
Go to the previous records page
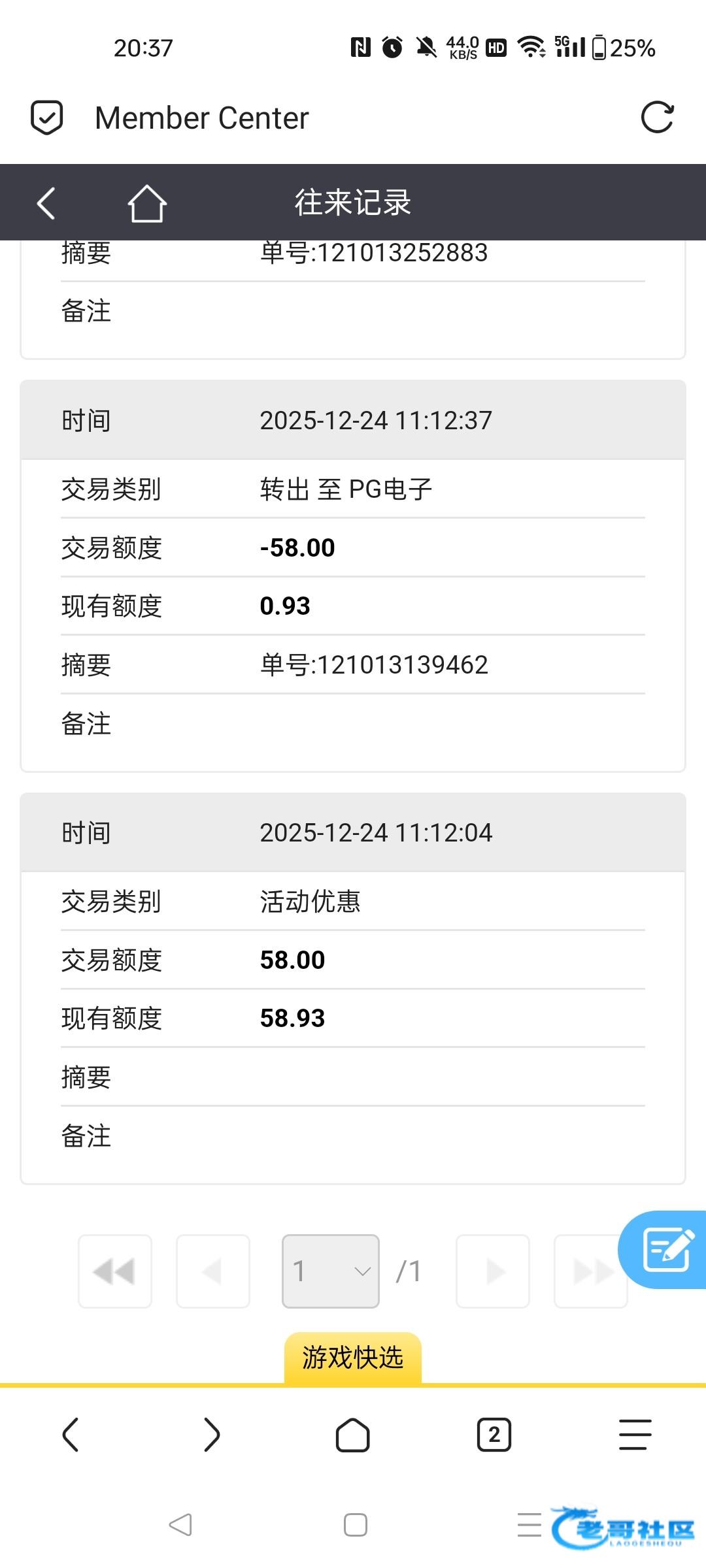213,1271
